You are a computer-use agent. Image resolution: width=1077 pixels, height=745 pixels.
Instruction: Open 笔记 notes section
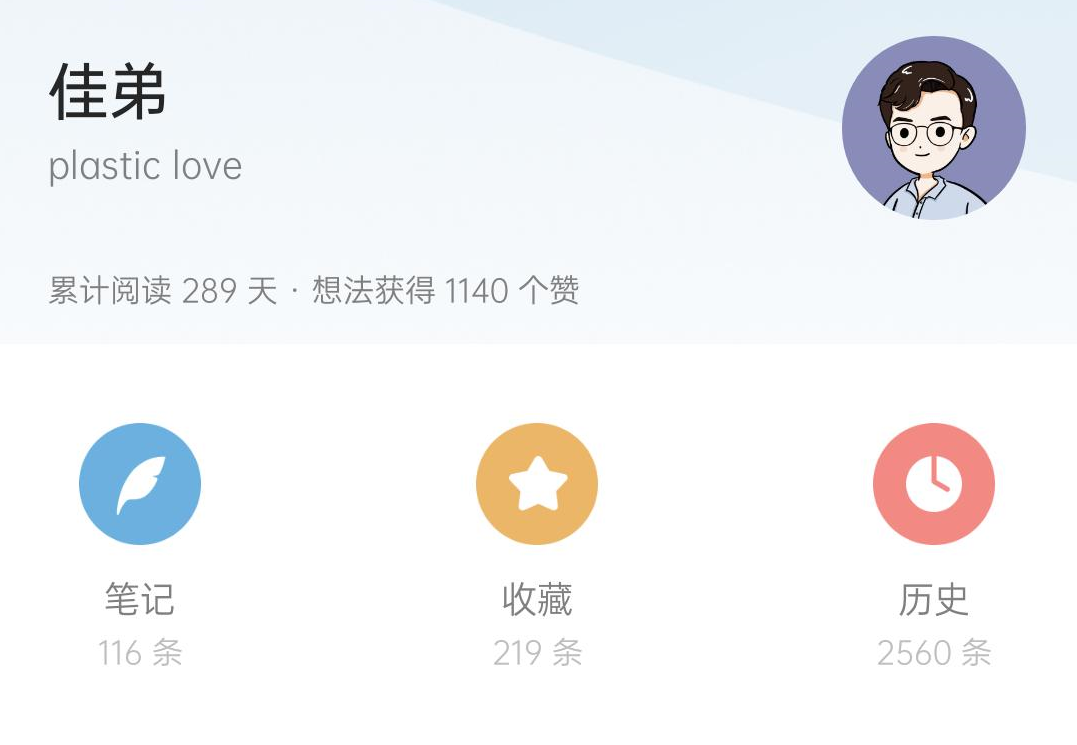[x=140, y=484]
